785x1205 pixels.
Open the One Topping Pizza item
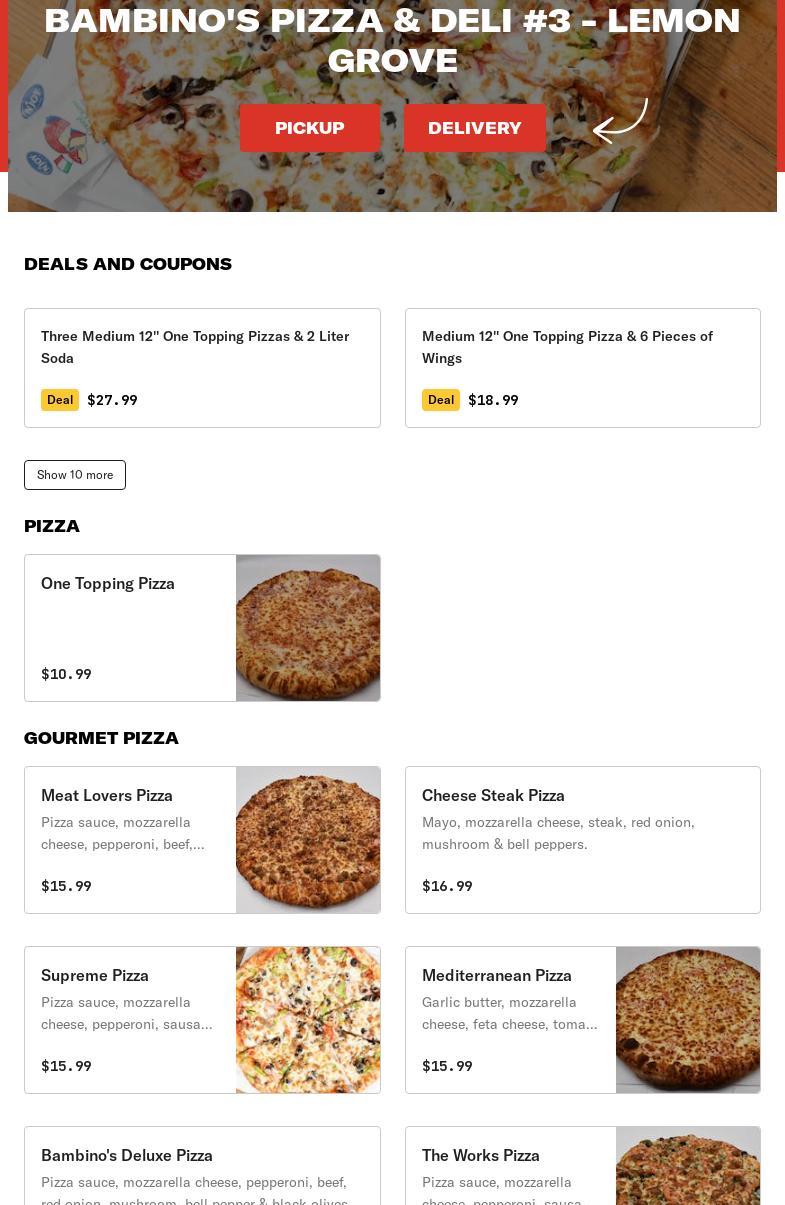click(202, 628)
